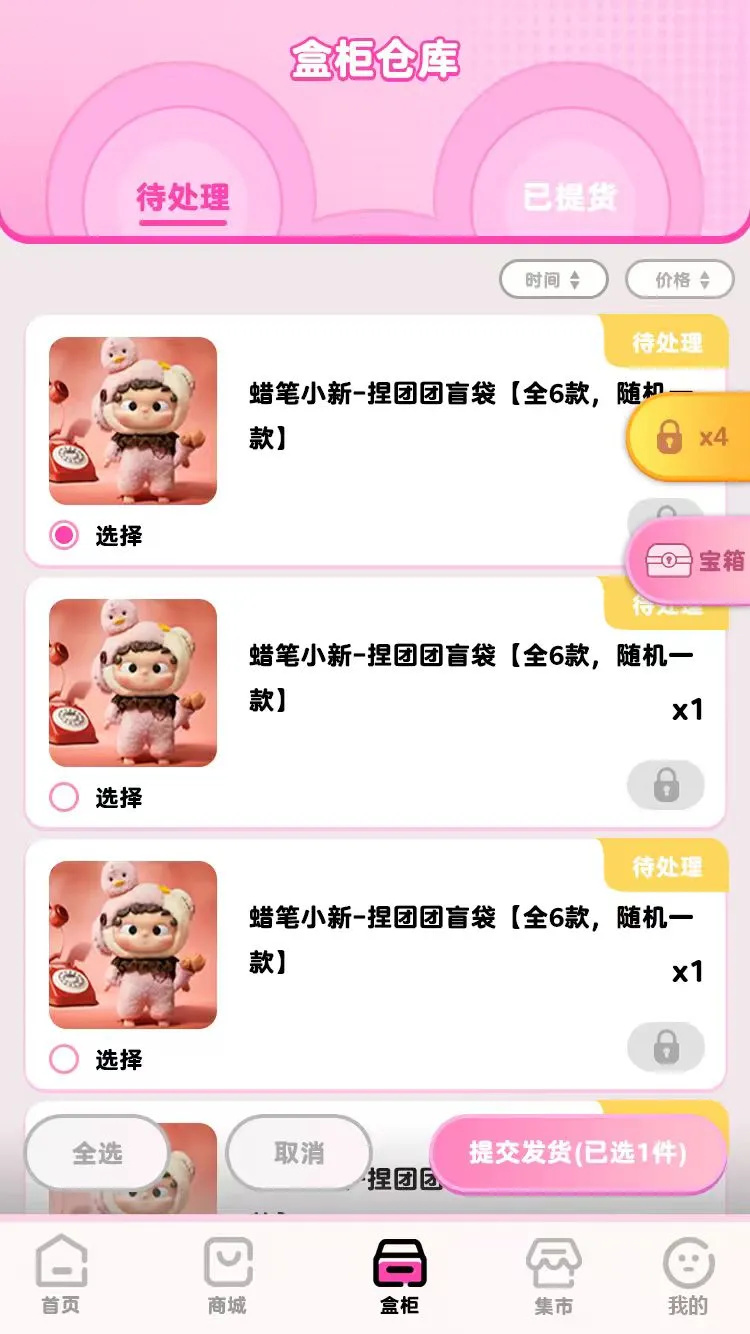Stay on the 待处理 tab
This screenshot has height=1334, width=750.
[184, 199]
